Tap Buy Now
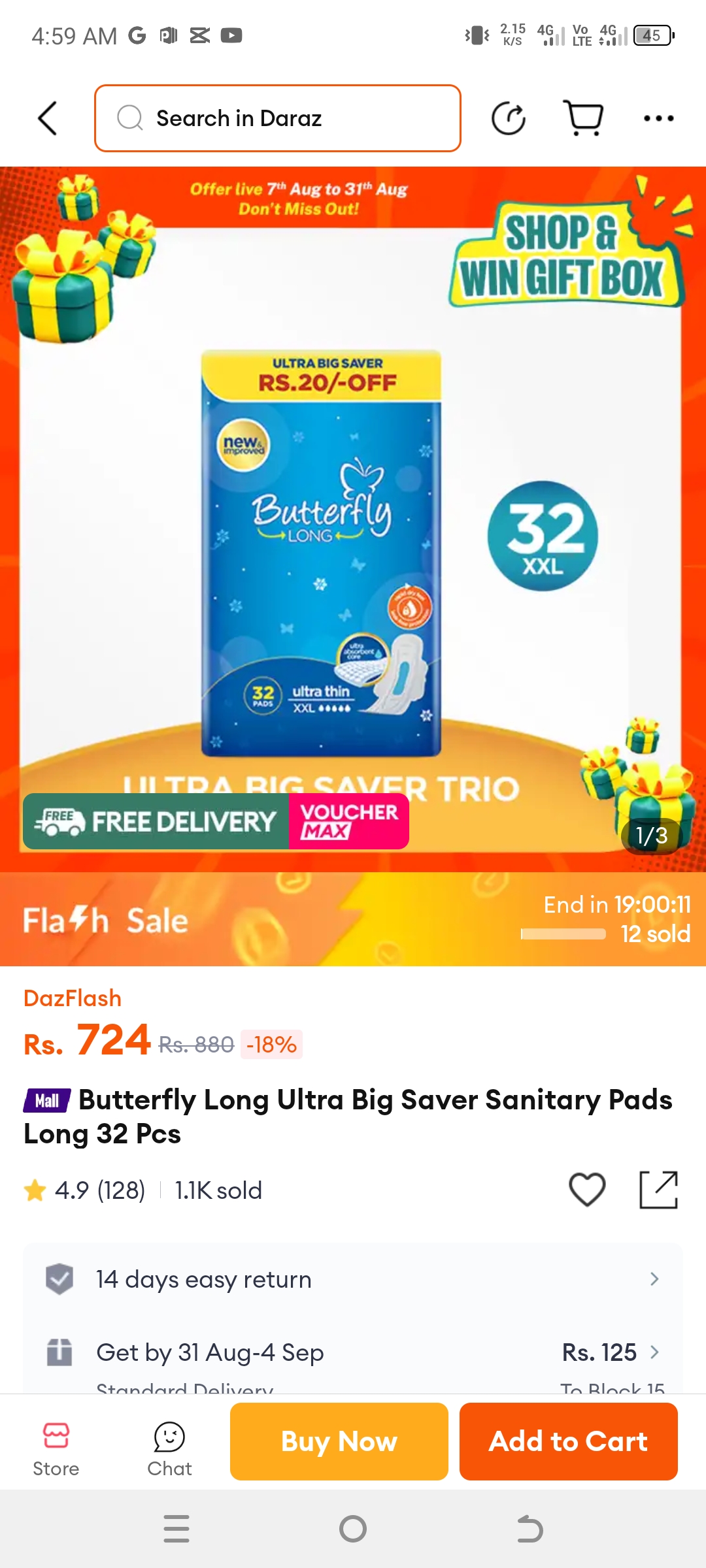The height and width of the screenshot is (1568, 706). point(339,1441)
